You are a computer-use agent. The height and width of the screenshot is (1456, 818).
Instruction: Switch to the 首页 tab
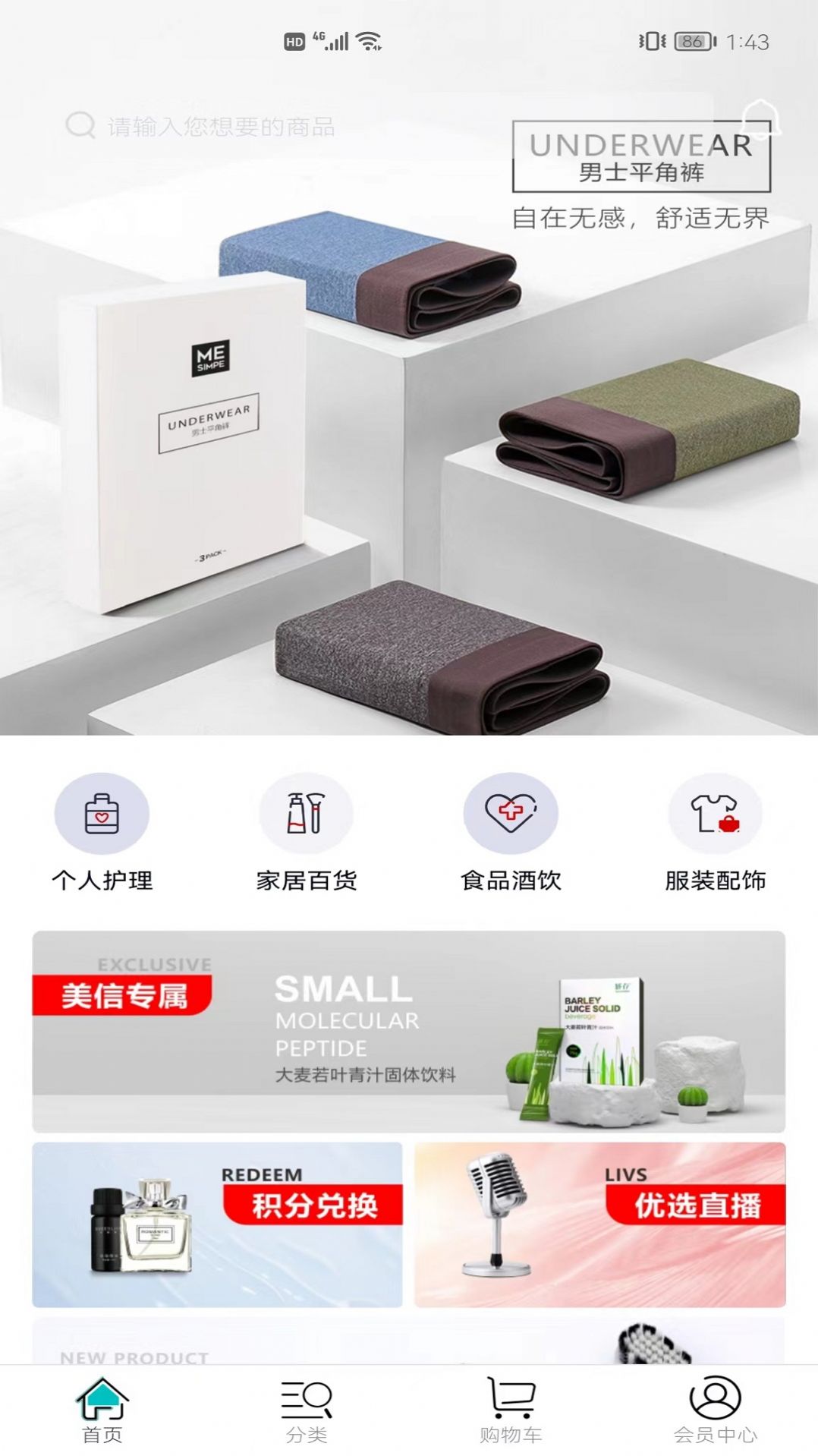[x=102, y=1410]
